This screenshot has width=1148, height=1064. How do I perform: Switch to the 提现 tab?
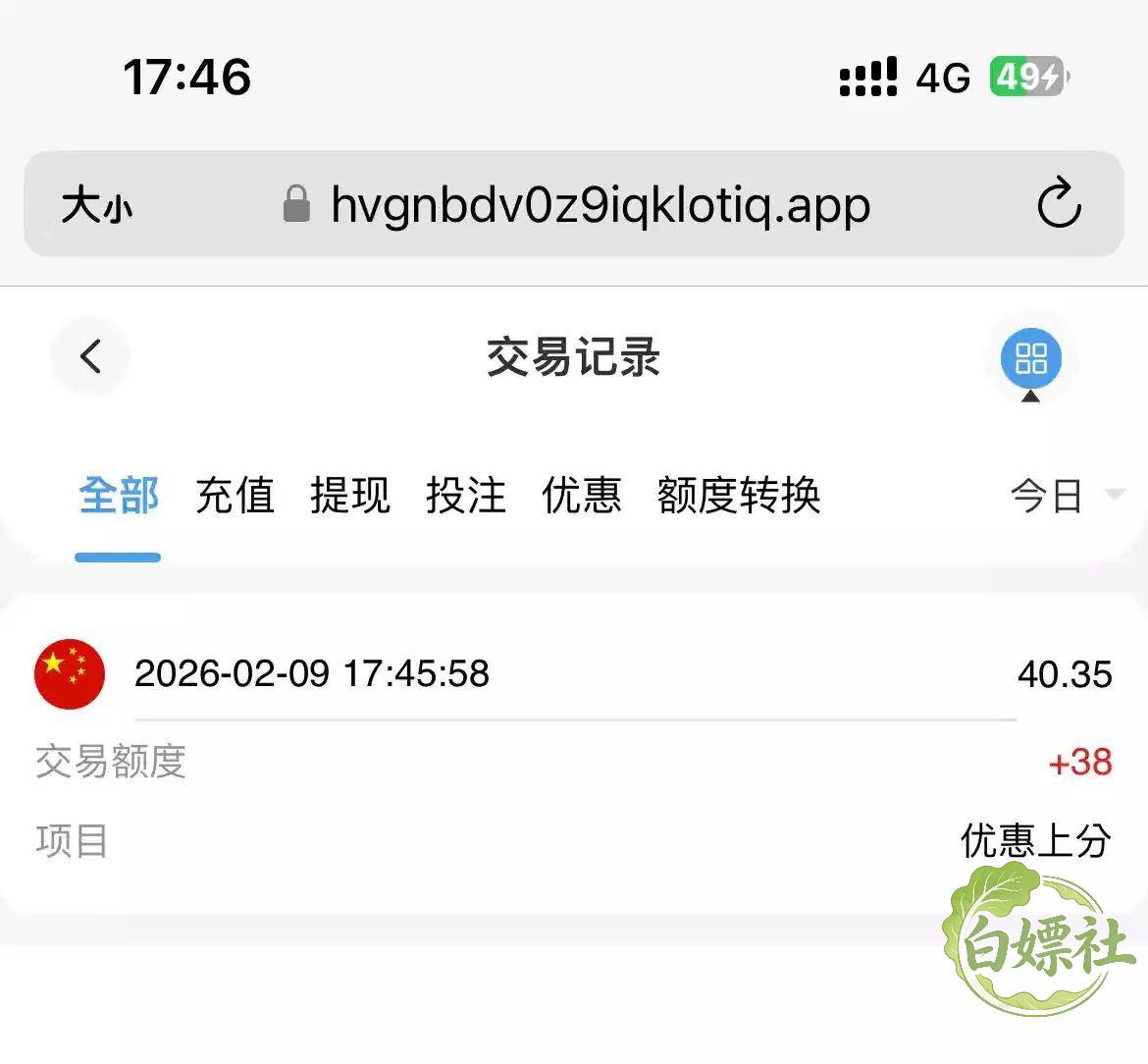point(350,496)
